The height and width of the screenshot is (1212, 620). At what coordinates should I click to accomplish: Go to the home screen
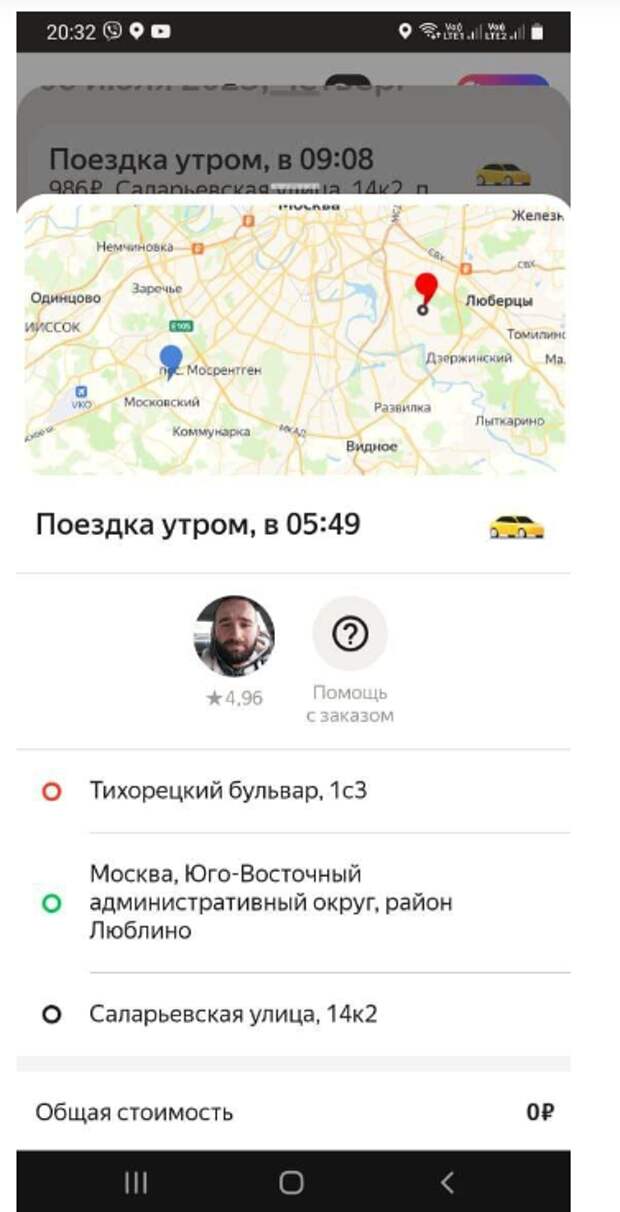point(291,1183)
